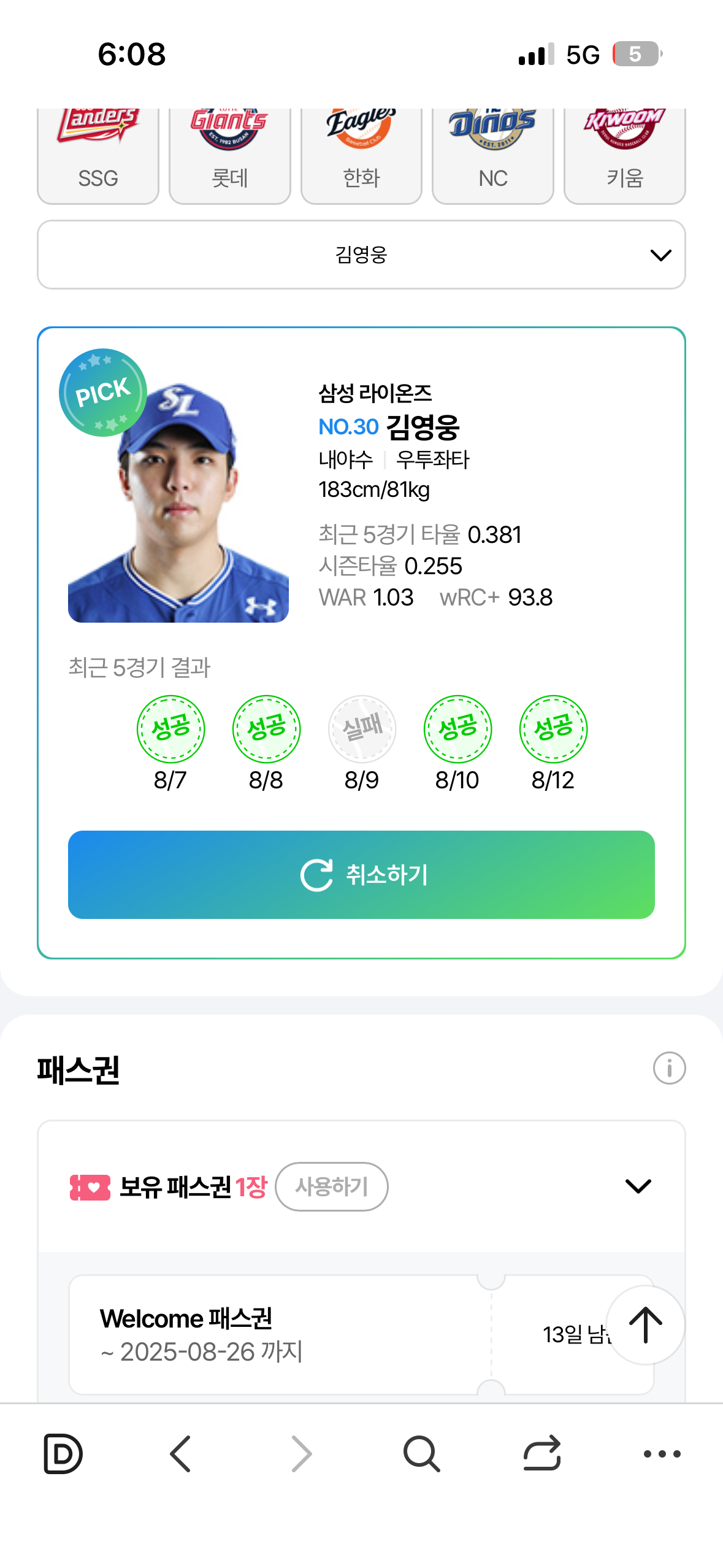The width and height of the screenshot is (723, 1568).
Task: Select the 한화 Eagles team tile
Action: [x=361, y=156]
